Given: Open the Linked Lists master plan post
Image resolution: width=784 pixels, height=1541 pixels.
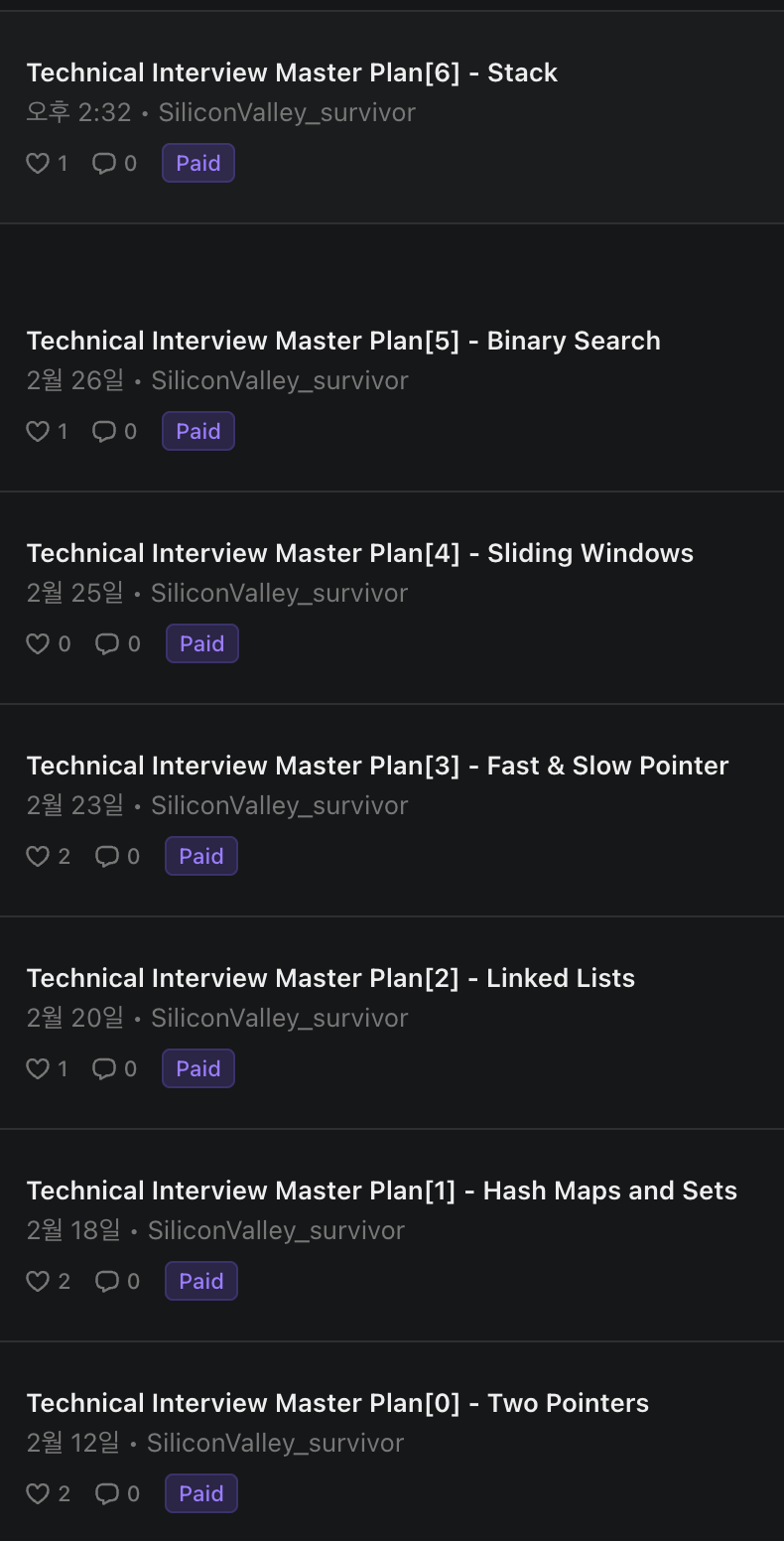Looking at the screenshot, I should (330, 979).
